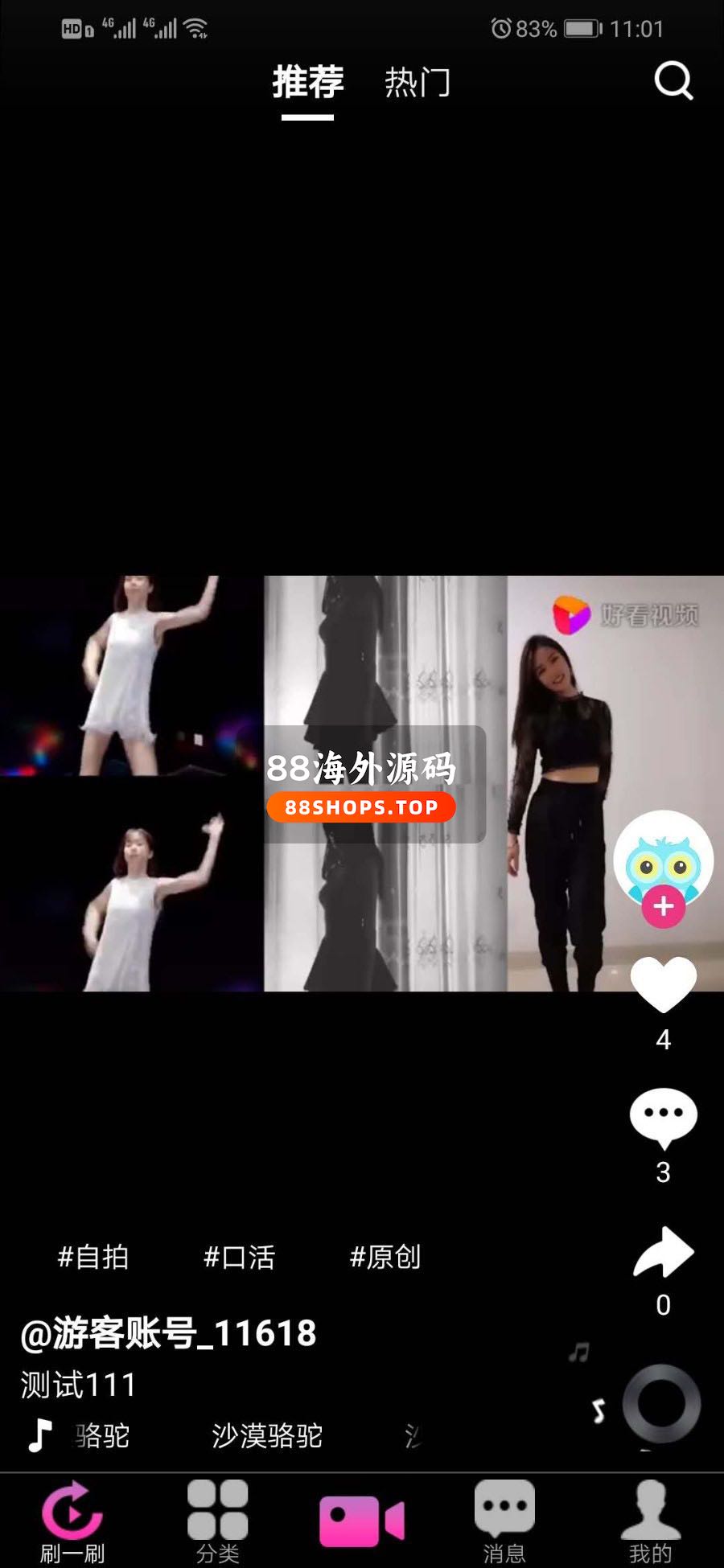Screen dimensions: 724x1568
Task: Open the 分类 tab
Action: [x=217, y=1521]
